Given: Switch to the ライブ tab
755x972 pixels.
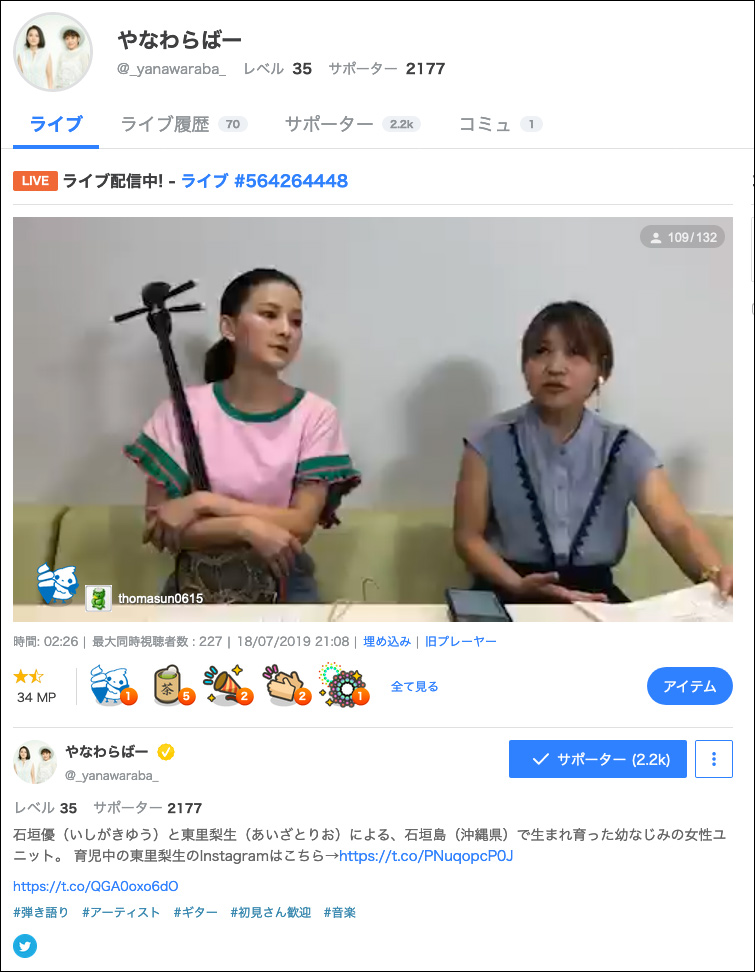Looking at the screenshot, I should (x=56, y=125).
